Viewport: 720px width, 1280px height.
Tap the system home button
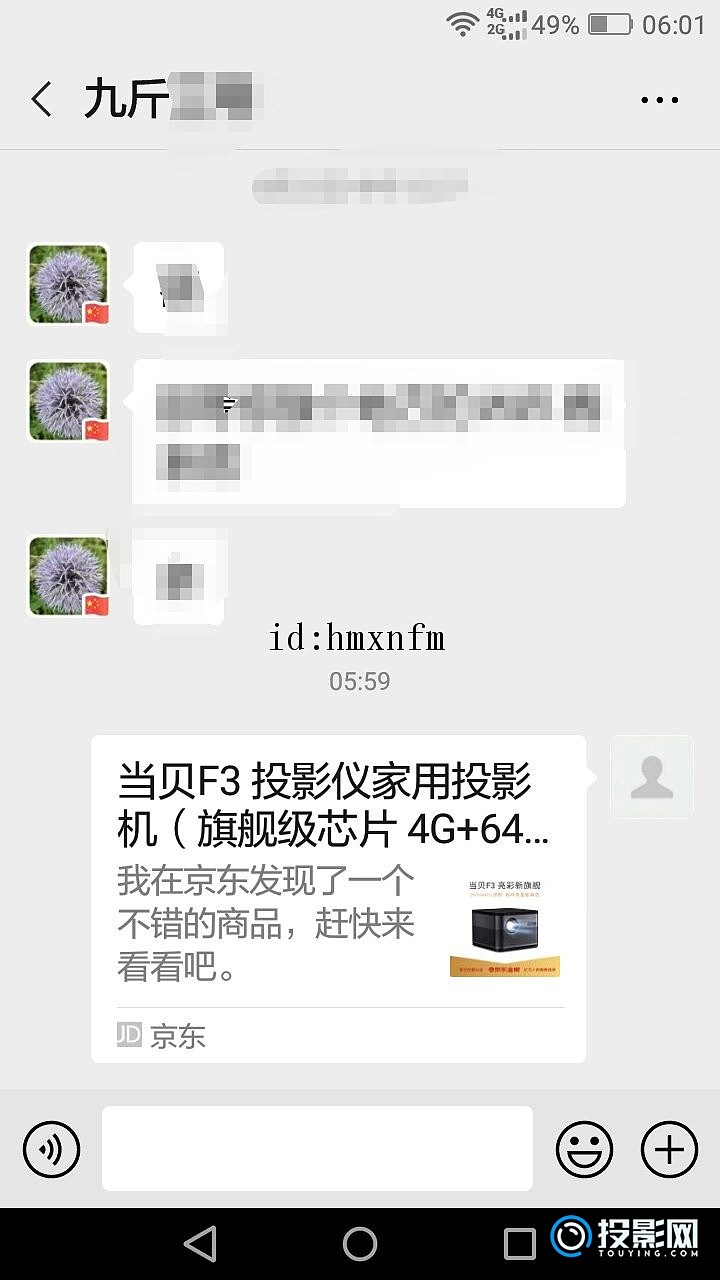[x=360, y=1243]
